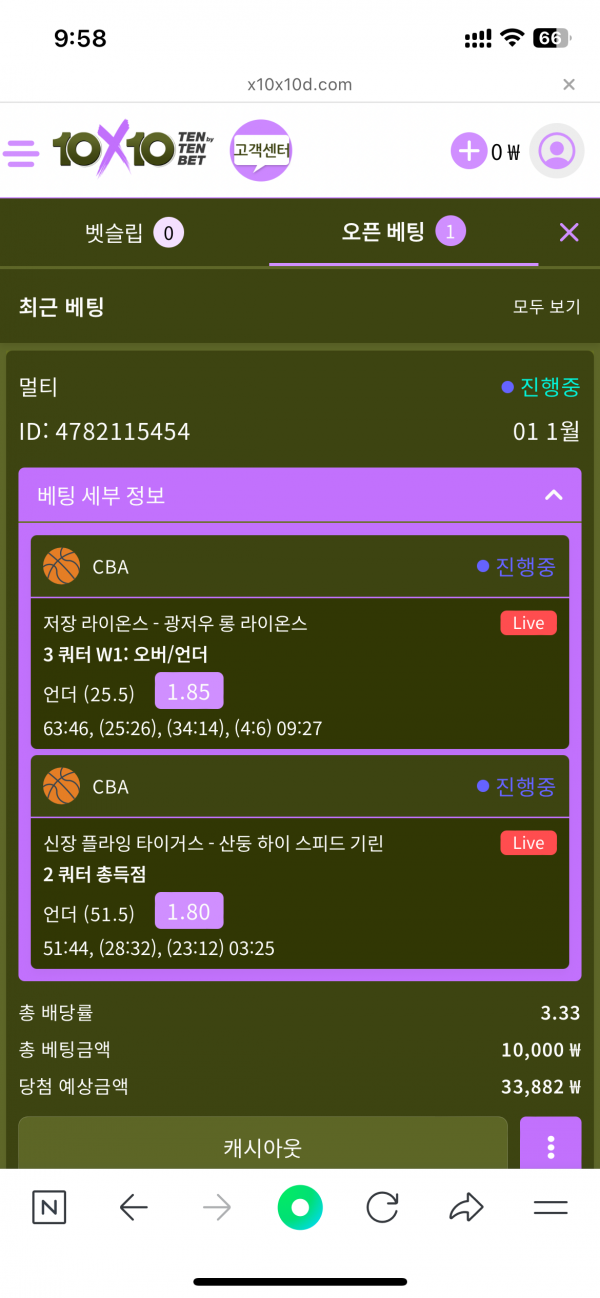View all recent bets via 모두 보기
Screen dimensions: 600x1298
coord(546,307)
